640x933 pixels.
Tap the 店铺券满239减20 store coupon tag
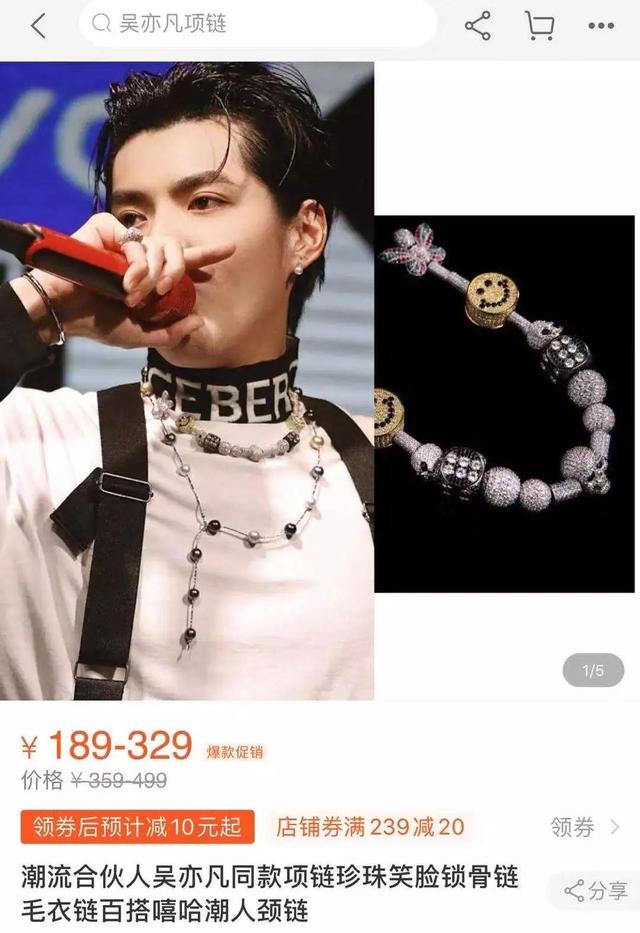[370, 827]
